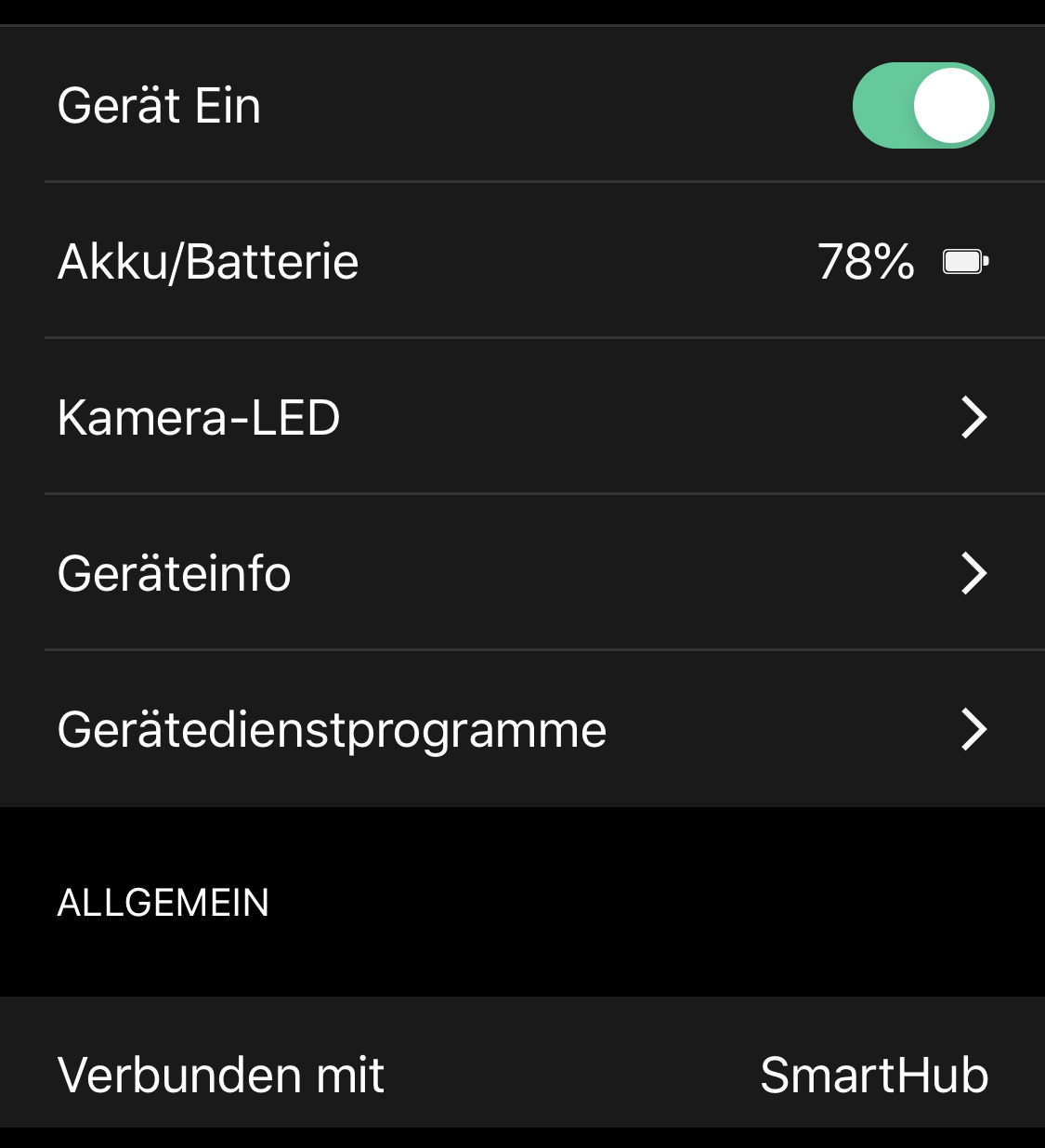
Task: Toggle the Gerät Ein switch off
Action: coord(922,106)
